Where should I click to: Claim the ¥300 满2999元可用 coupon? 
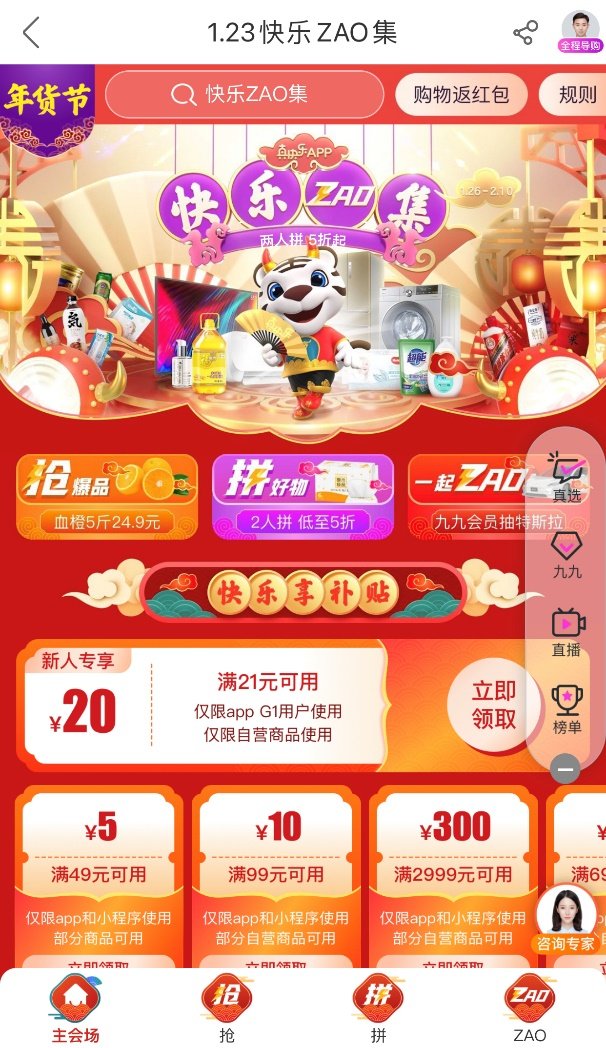pyautogui.click(x=453, y=962)
